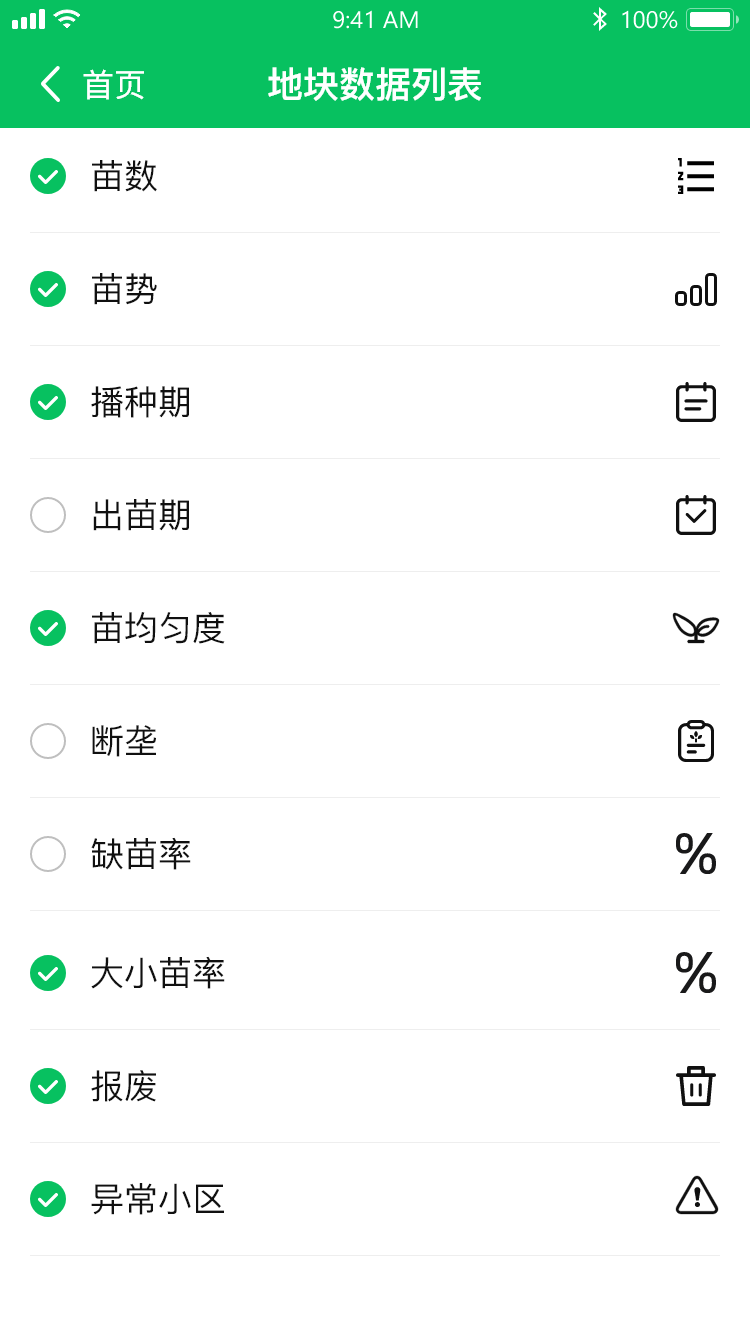Uncheck the 苗数 selection circle
The image size is (750, 1334).
(x=48, y=176)
